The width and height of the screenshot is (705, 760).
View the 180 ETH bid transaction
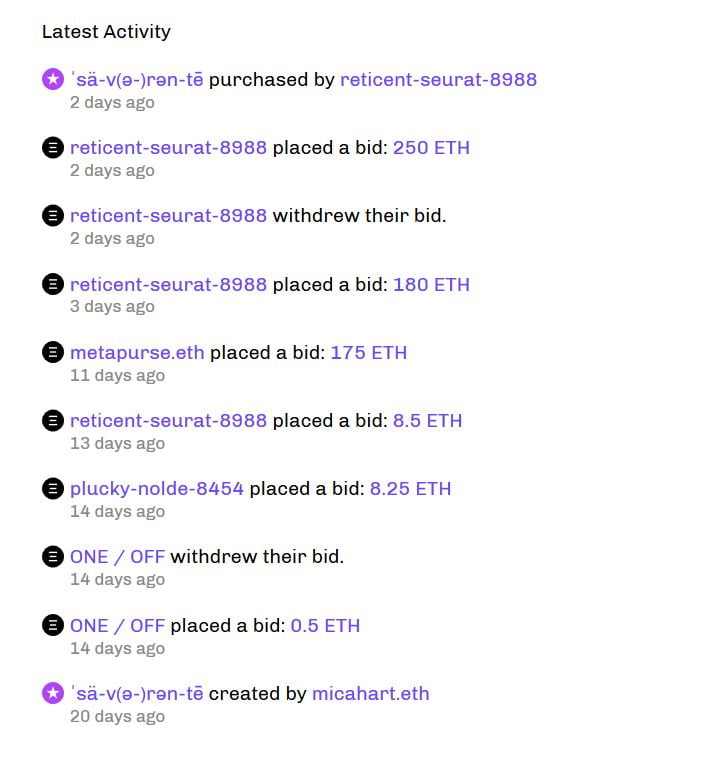tap(431, 285)
